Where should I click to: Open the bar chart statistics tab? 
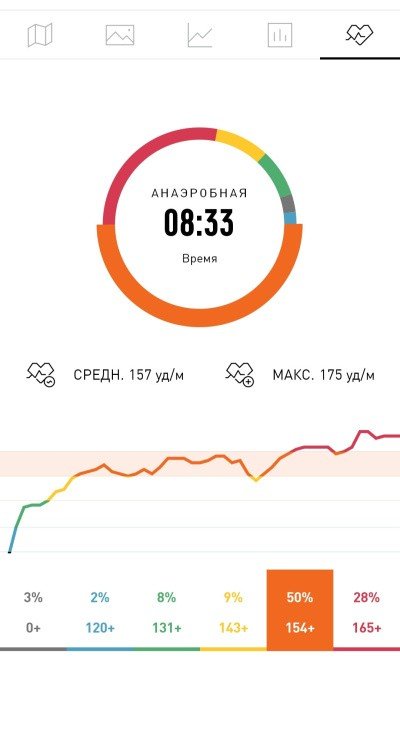[x=280, y=35]
